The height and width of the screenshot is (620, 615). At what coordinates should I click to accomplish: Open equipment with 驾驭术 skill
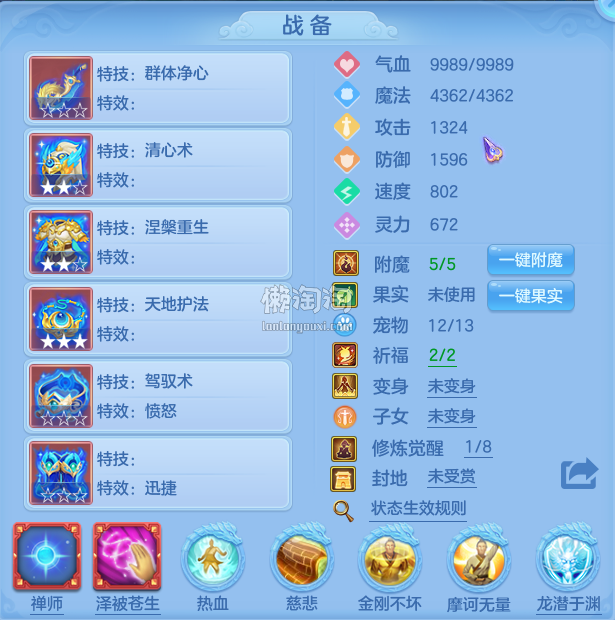[159, 396]
